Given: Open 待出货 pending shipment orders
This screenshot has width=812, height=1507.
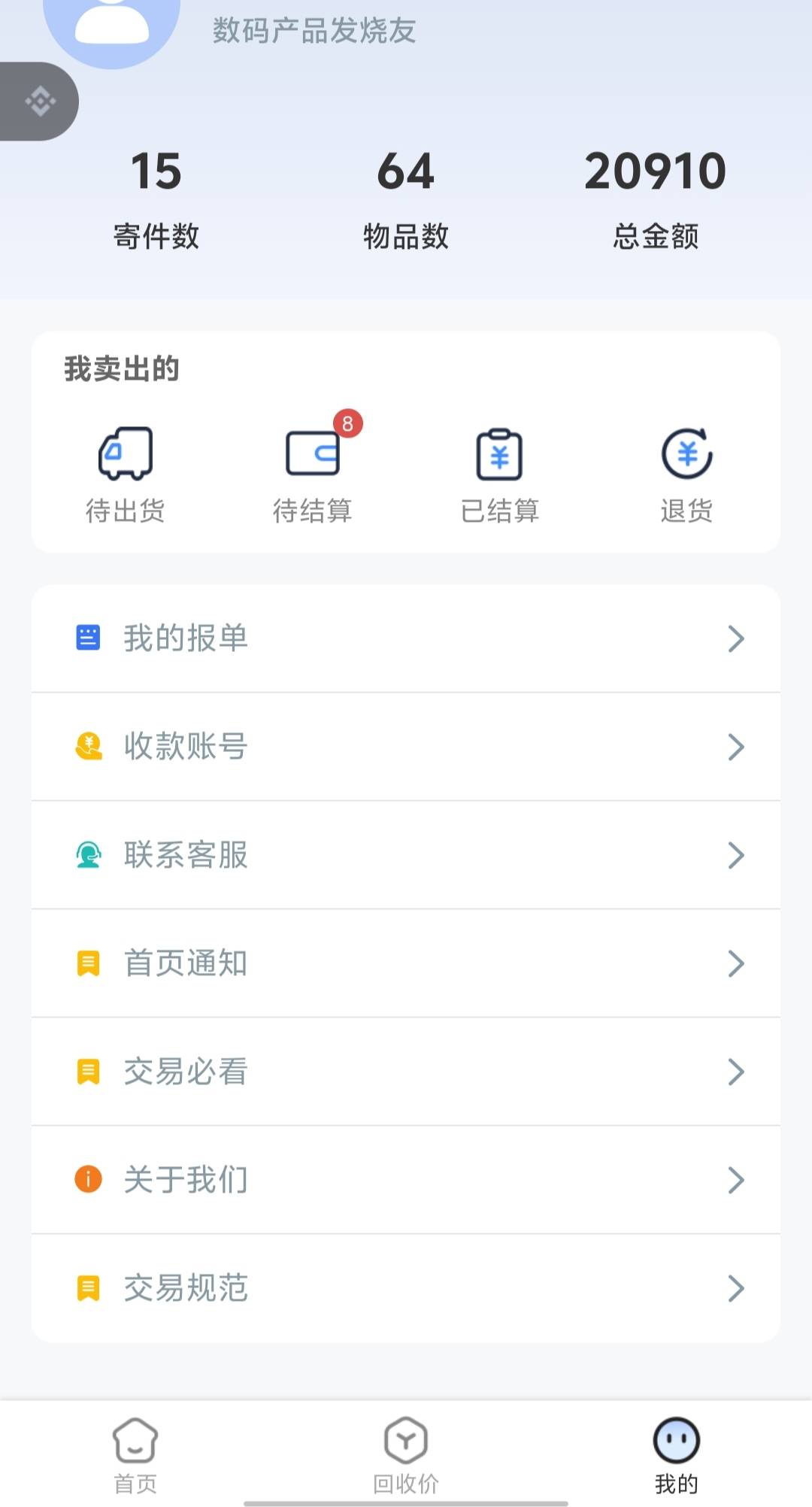Looking at the screenshot, I should click(125, 475).
